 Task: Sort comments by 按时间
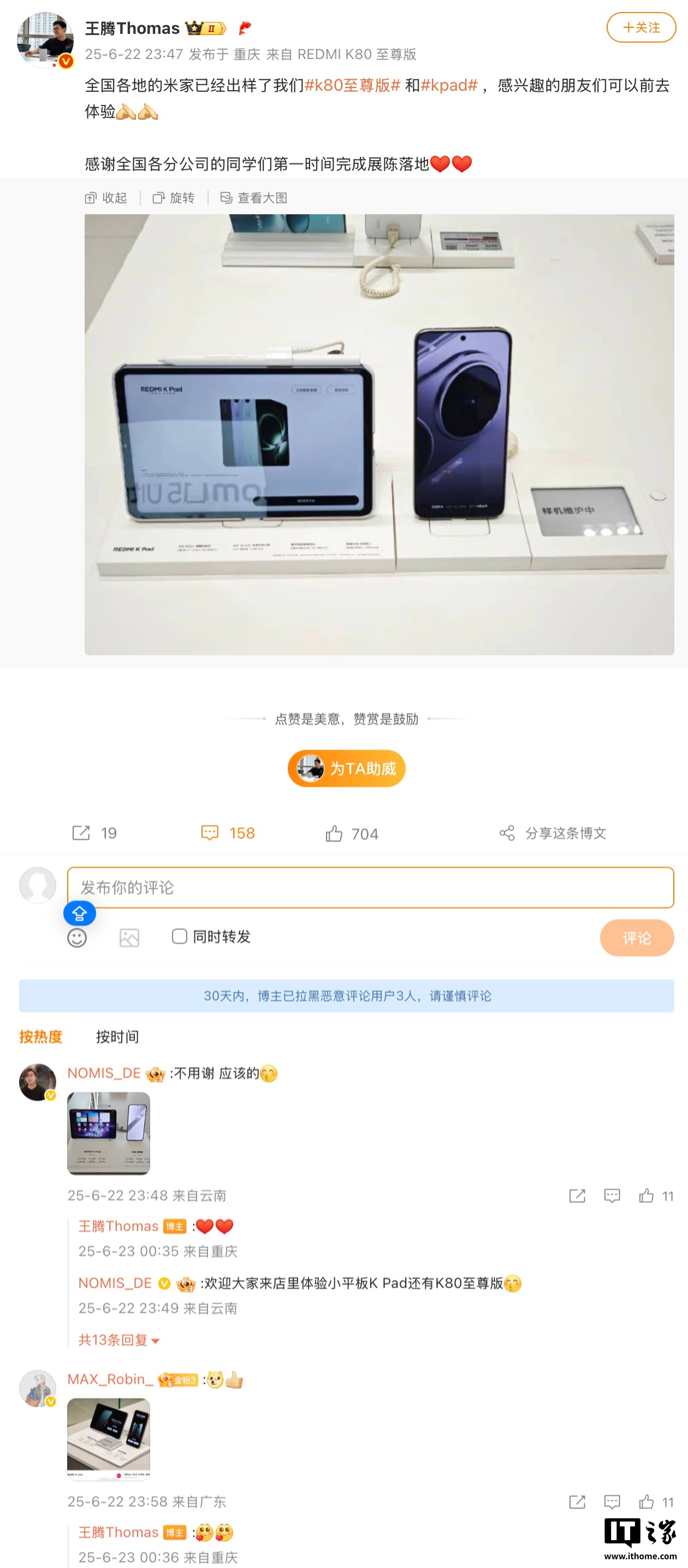pyautogui.click(x=117, y=1036)
